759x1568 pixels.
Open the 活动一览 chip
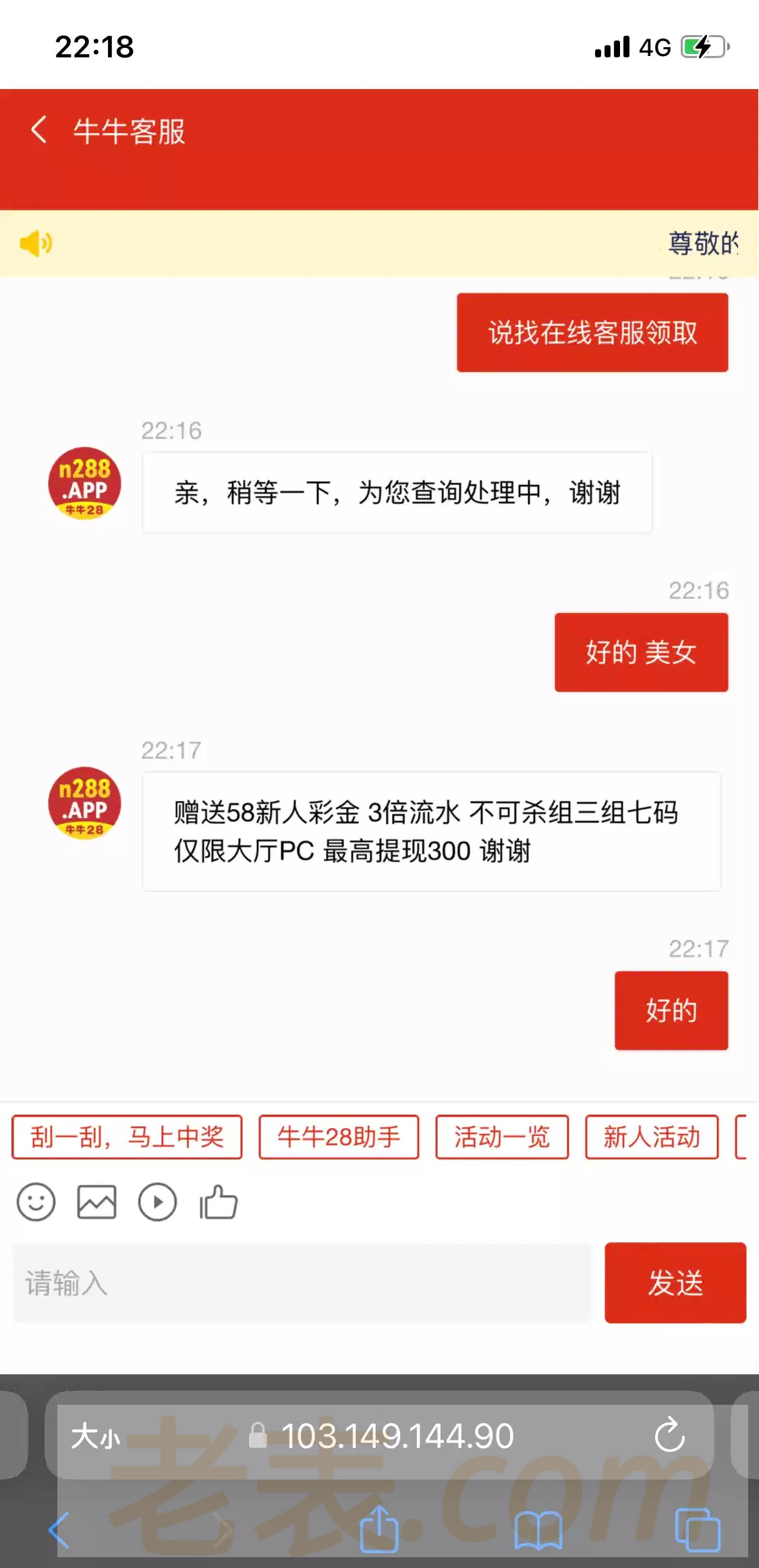502,1138
